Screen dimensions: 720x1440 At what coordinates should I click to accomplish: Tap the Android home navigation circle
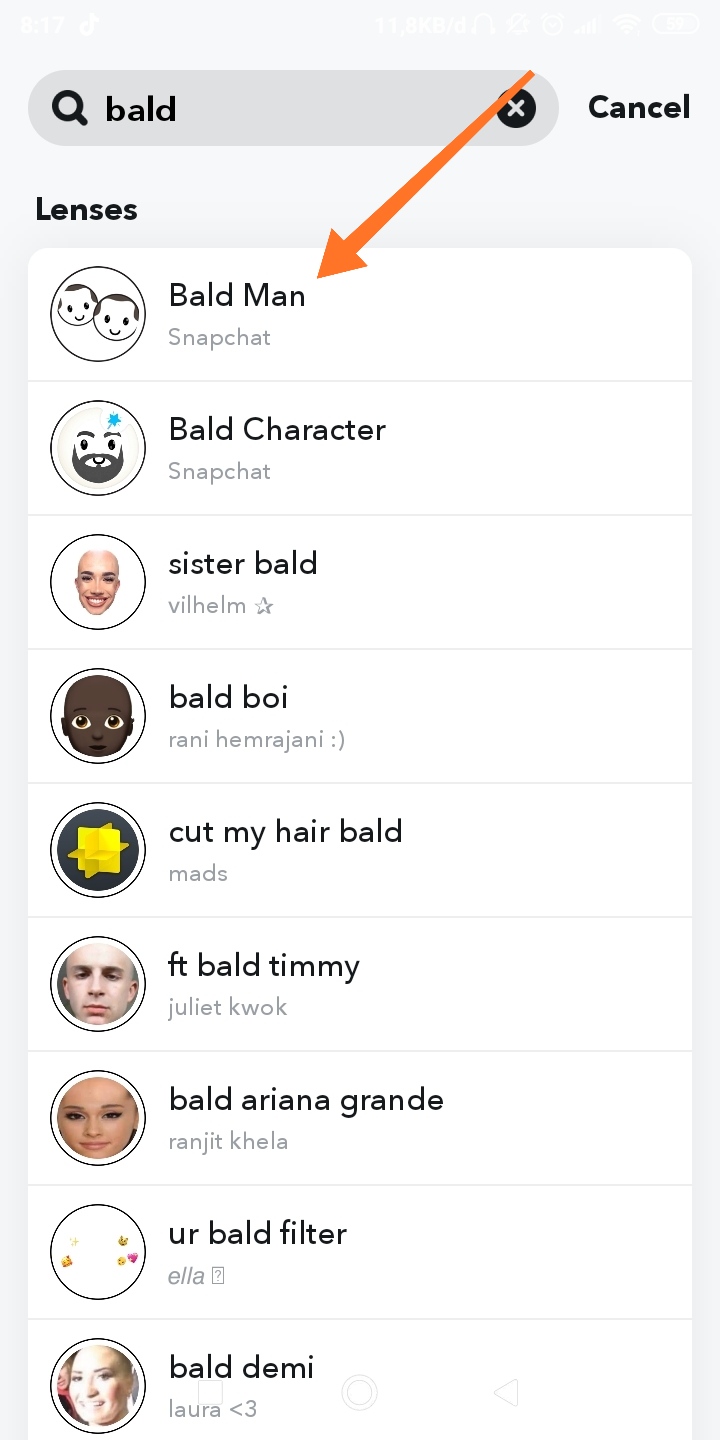click(359, 1391)
